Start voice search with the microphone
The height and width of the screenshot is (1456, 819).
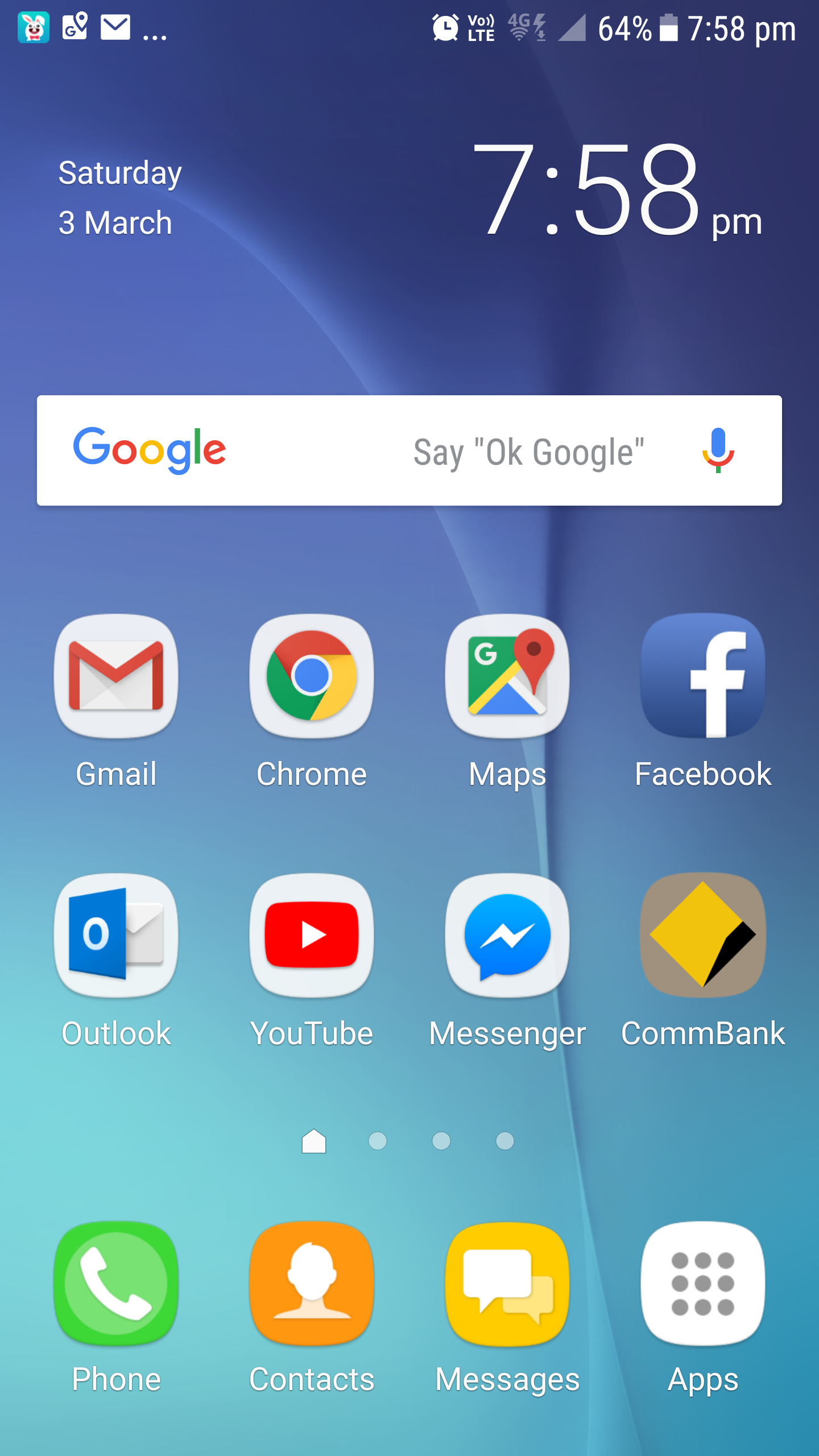(718, 449)
